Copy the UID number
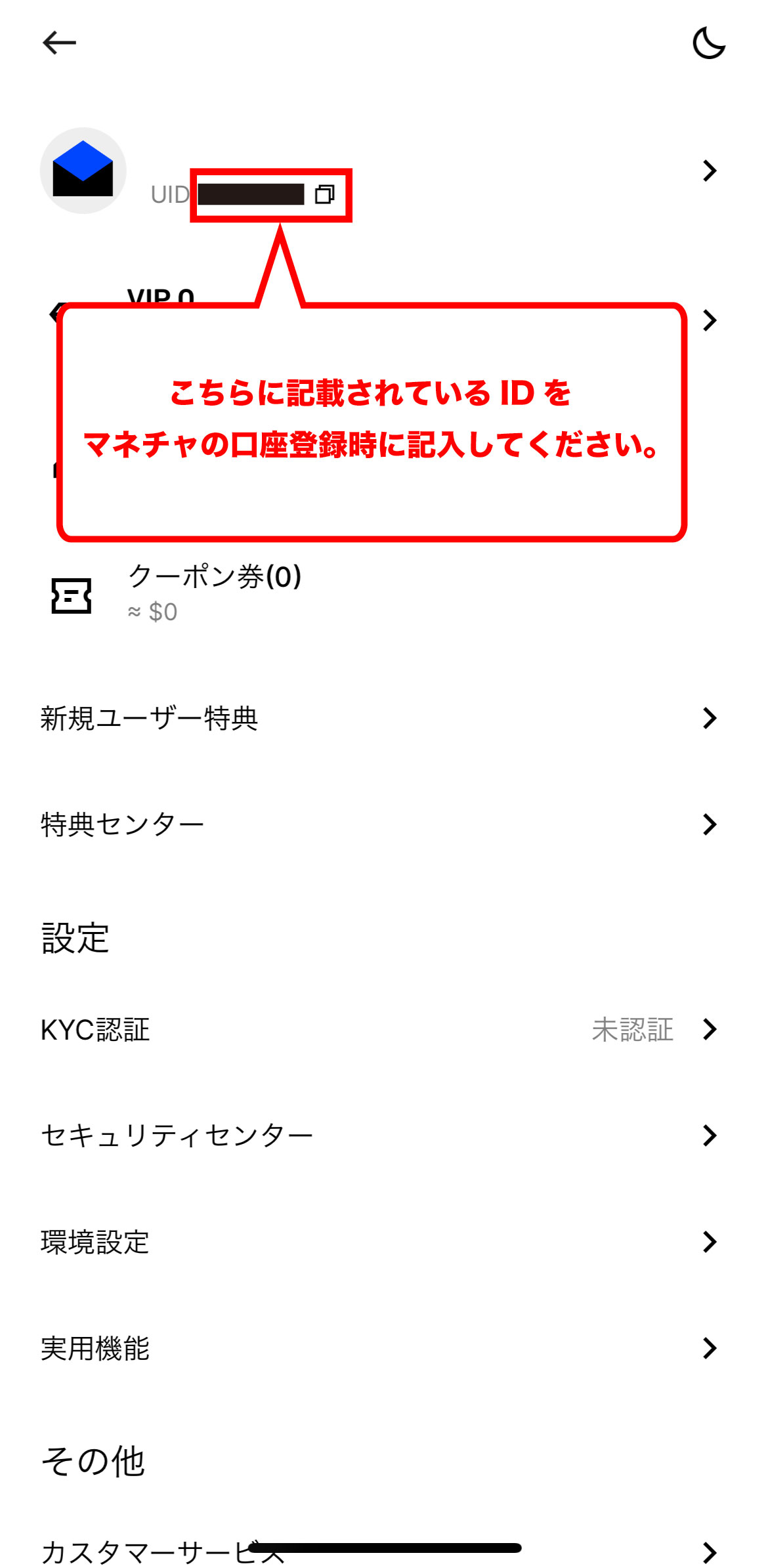The height and width of the screenshot is (1568, 768). click(324, 194)
